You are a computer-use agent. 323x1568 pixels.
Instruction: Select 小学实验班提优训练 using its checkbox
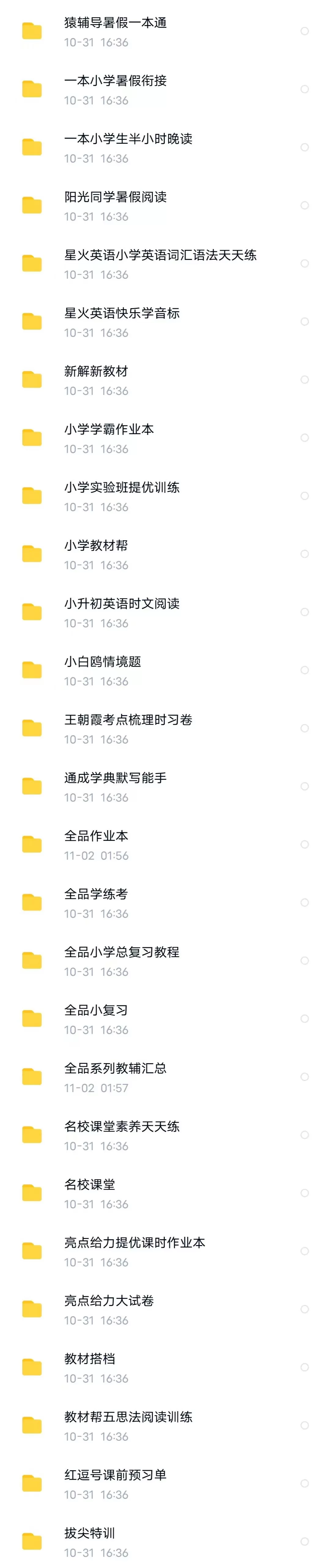[305, 496]
